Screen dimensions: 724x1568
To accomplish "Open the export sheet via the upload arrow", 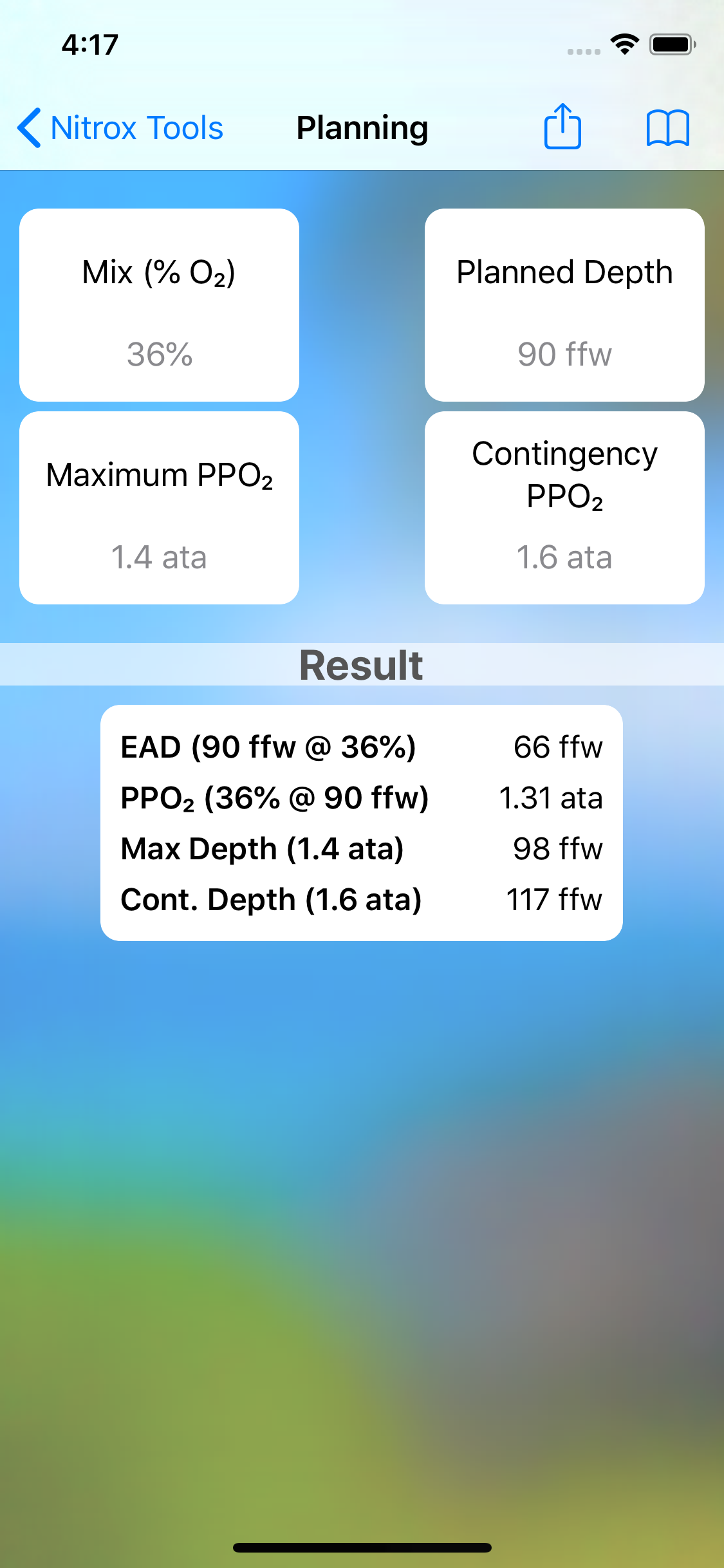I will [562, 127].
